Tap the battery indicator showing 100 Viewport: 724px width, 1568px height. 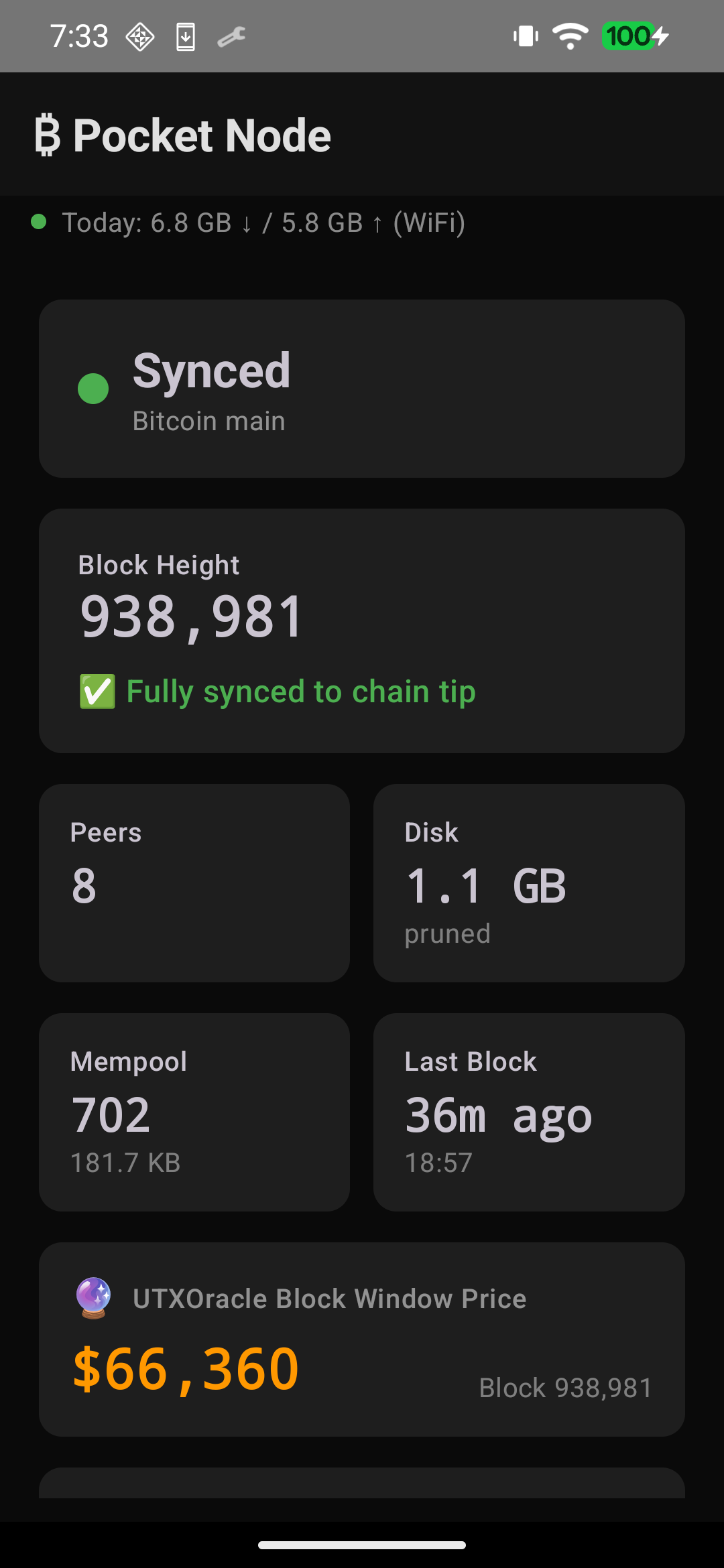point(630,36)
